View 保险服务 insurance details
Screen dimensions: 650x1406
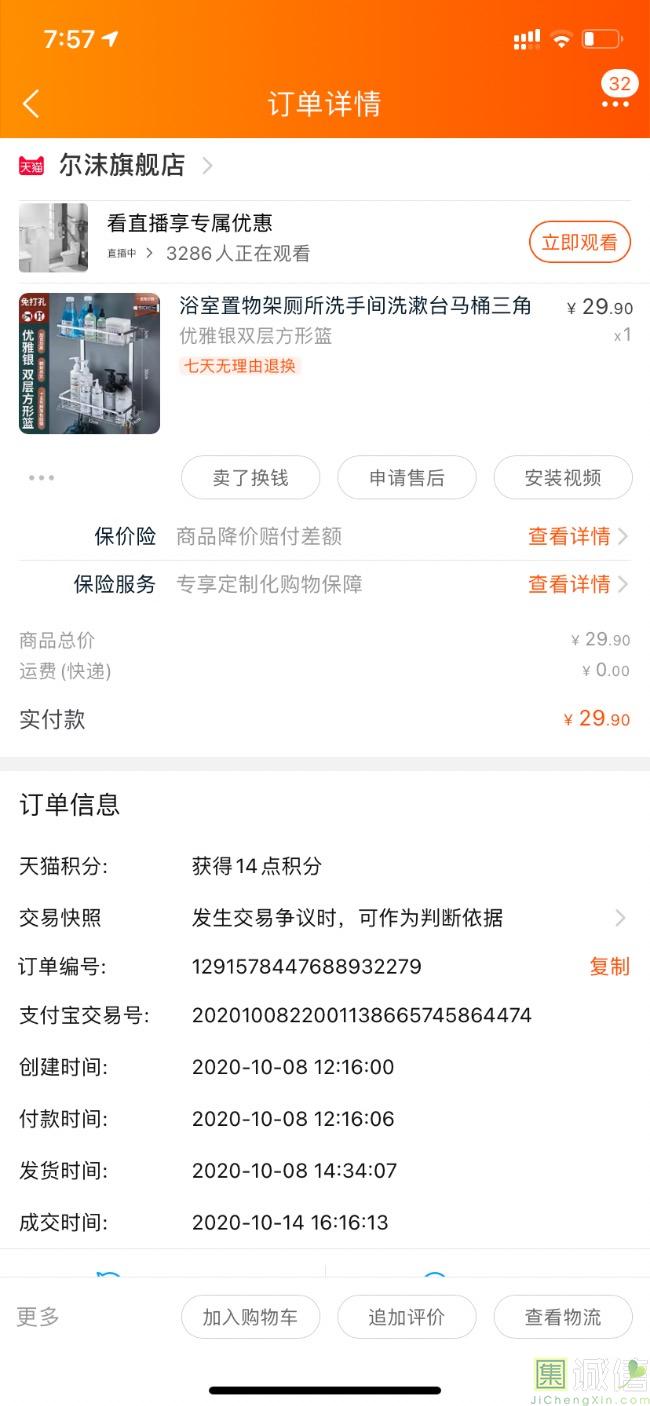point(577,584)
